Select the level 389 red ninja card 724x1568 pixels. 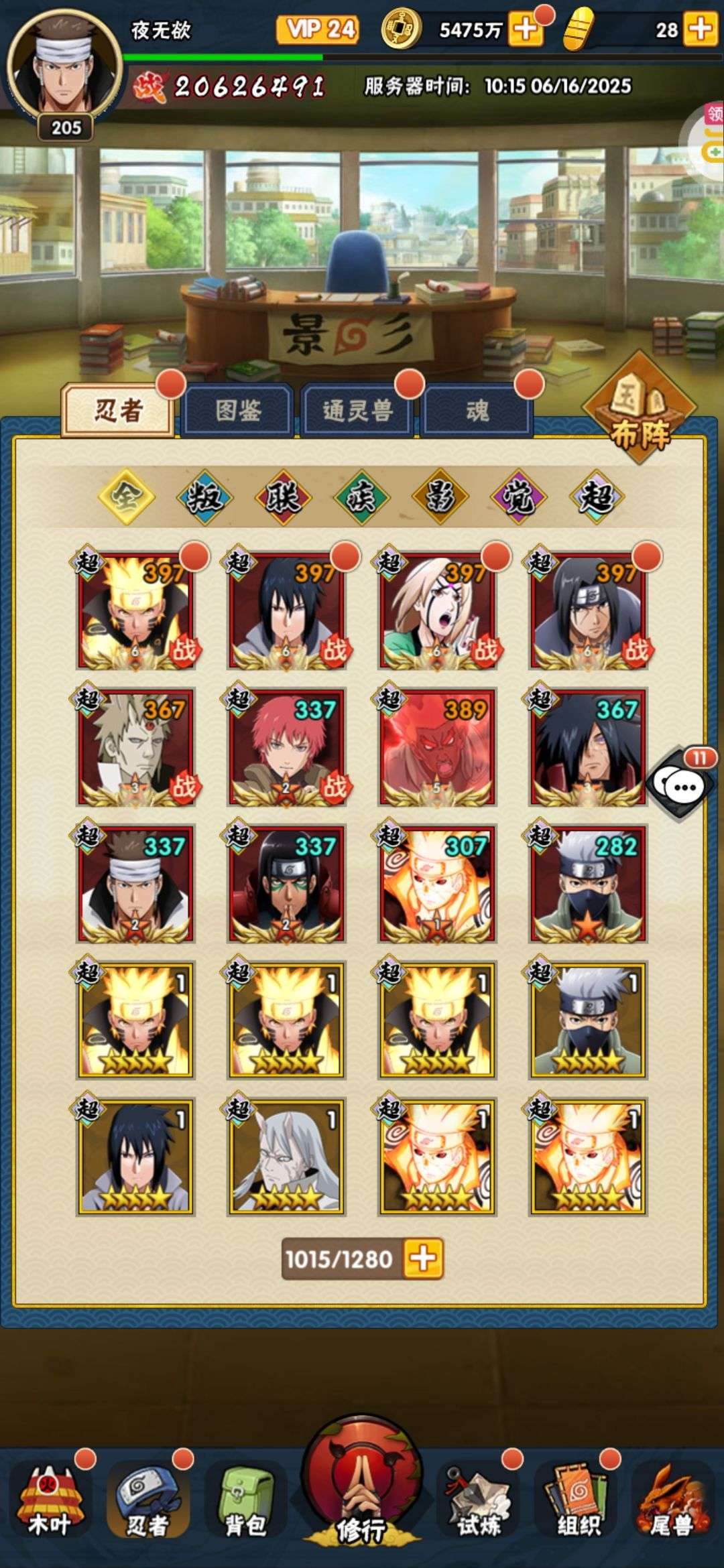[x=437, y=746]
